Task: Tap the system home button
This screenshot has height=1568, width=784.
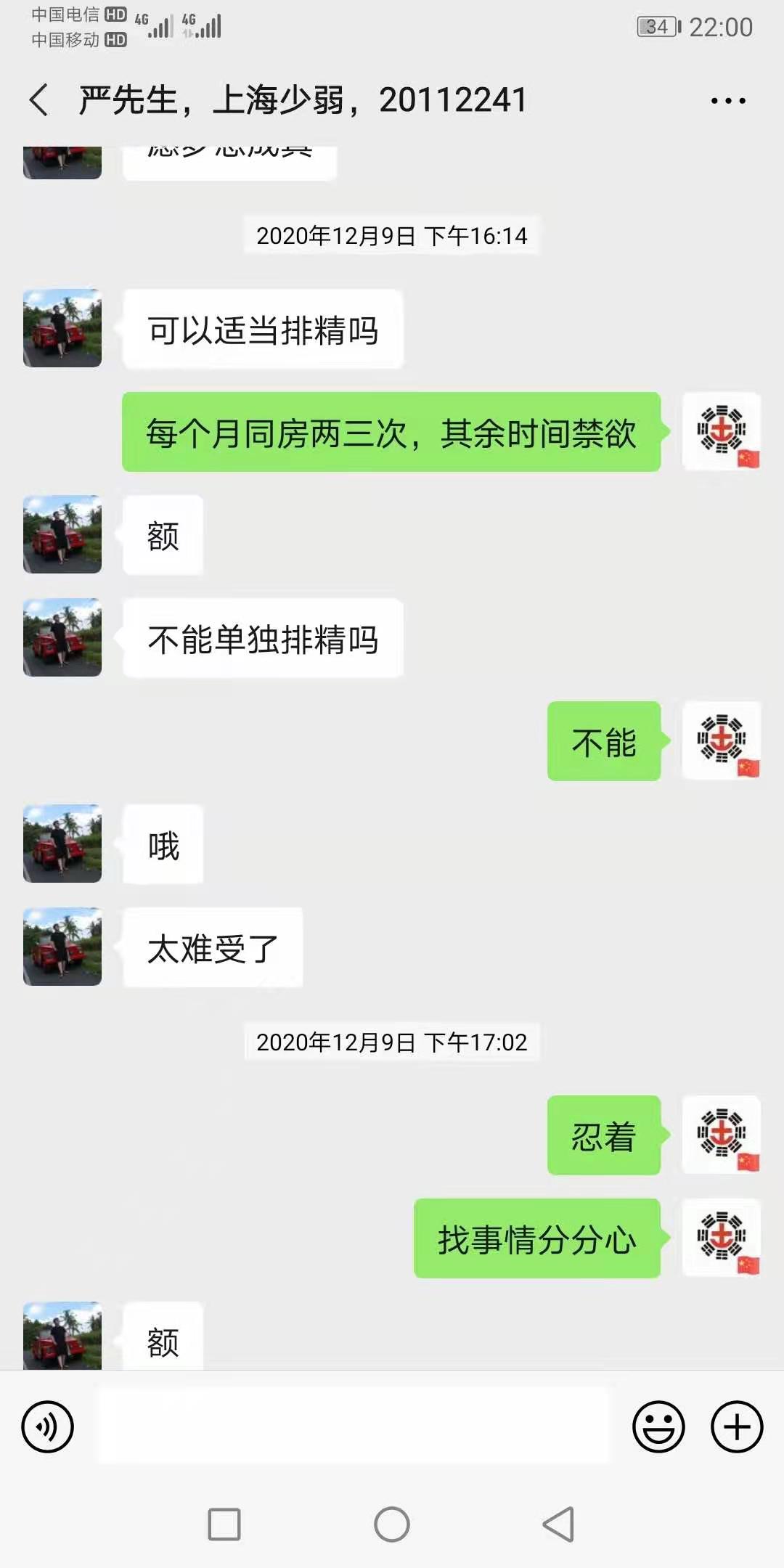Action: click(x=392, y=1524)
